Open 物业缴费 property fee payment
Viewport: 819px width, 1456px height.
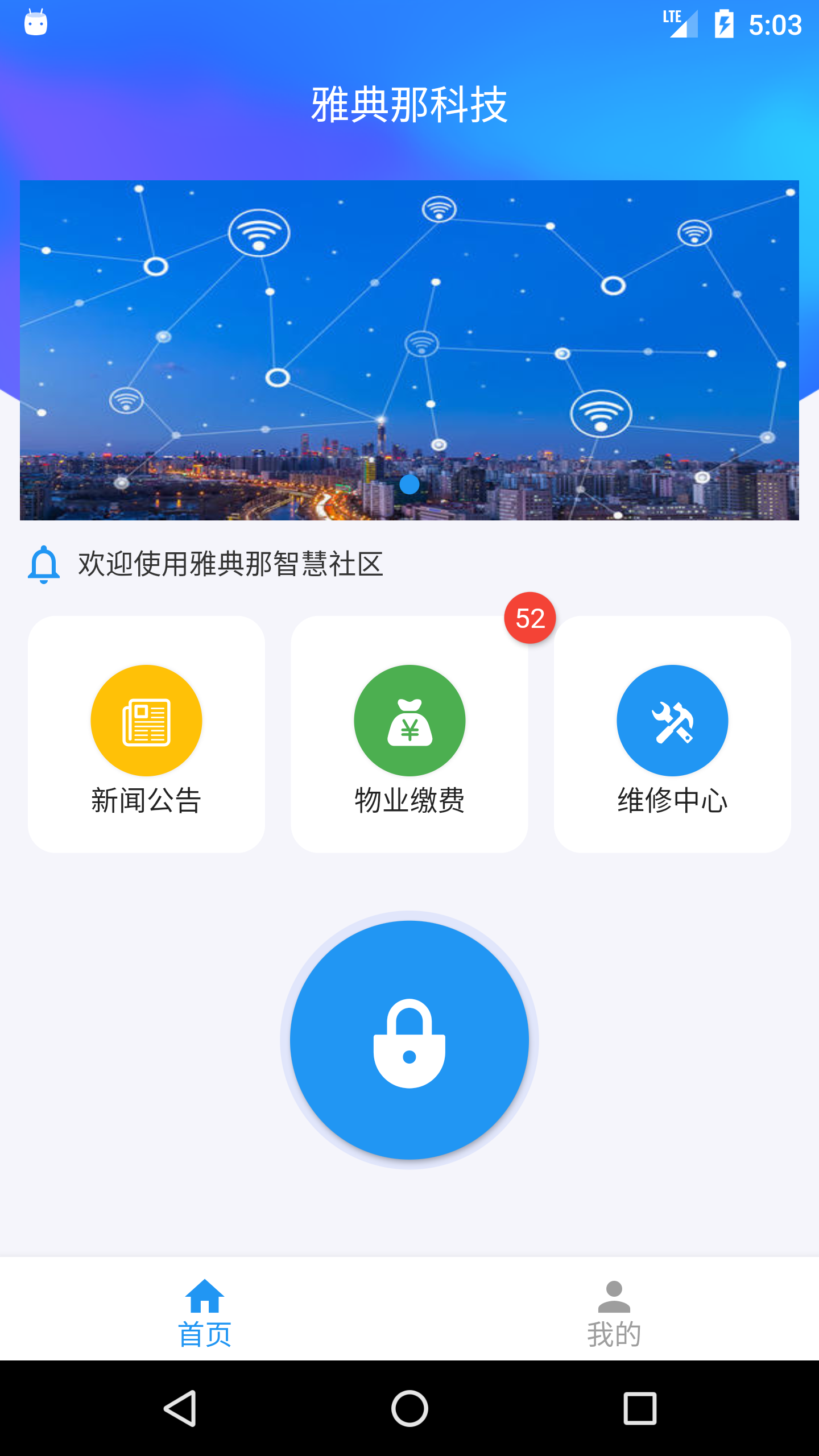click(x=409, y=734)
